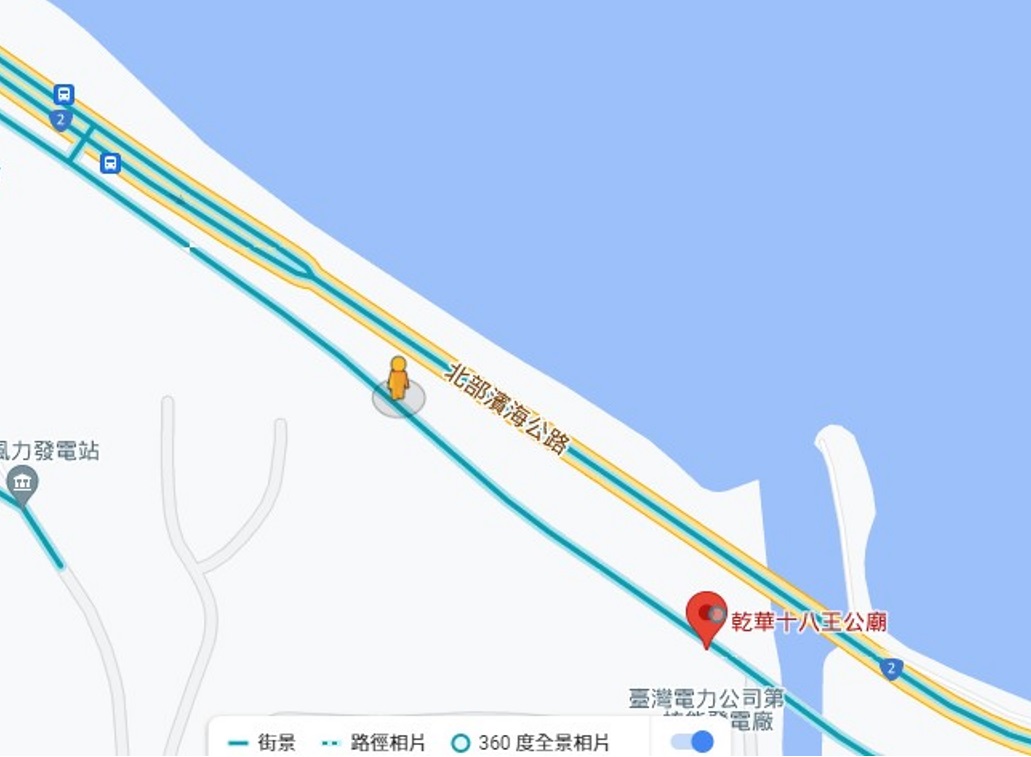Screen dimensions: 1031x757
Task: Tap the orange pegman on the road
Action: pos(398,379)
